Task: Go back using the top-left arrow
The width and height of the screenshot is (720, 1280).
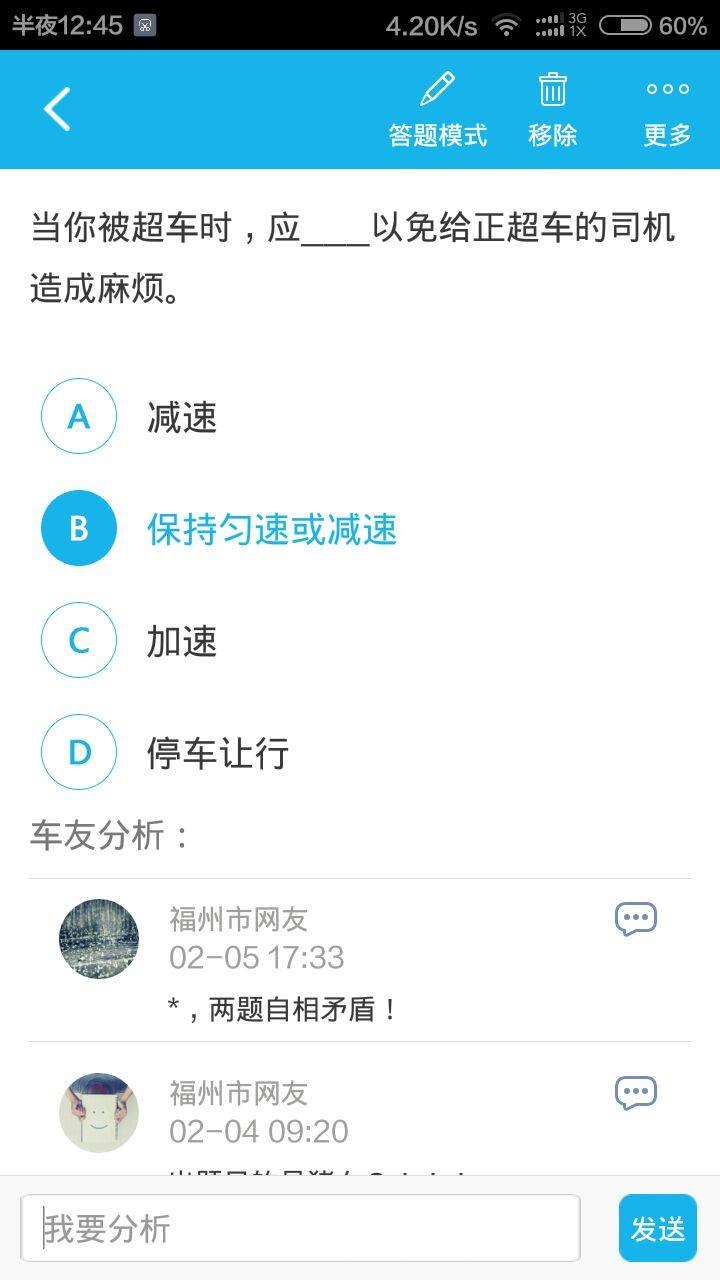Action: click(57, 109)
